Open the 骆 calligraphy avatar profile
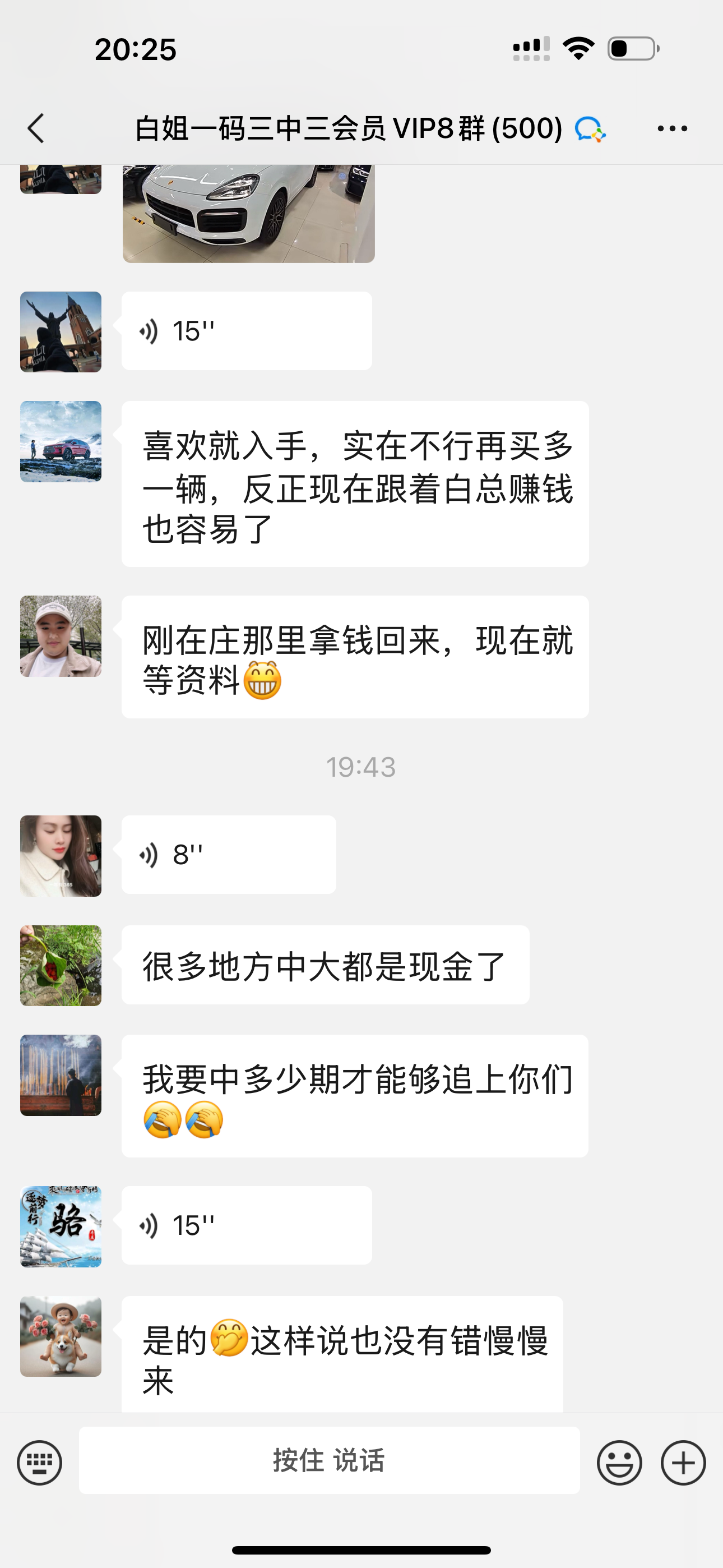 pos(61,1226)
